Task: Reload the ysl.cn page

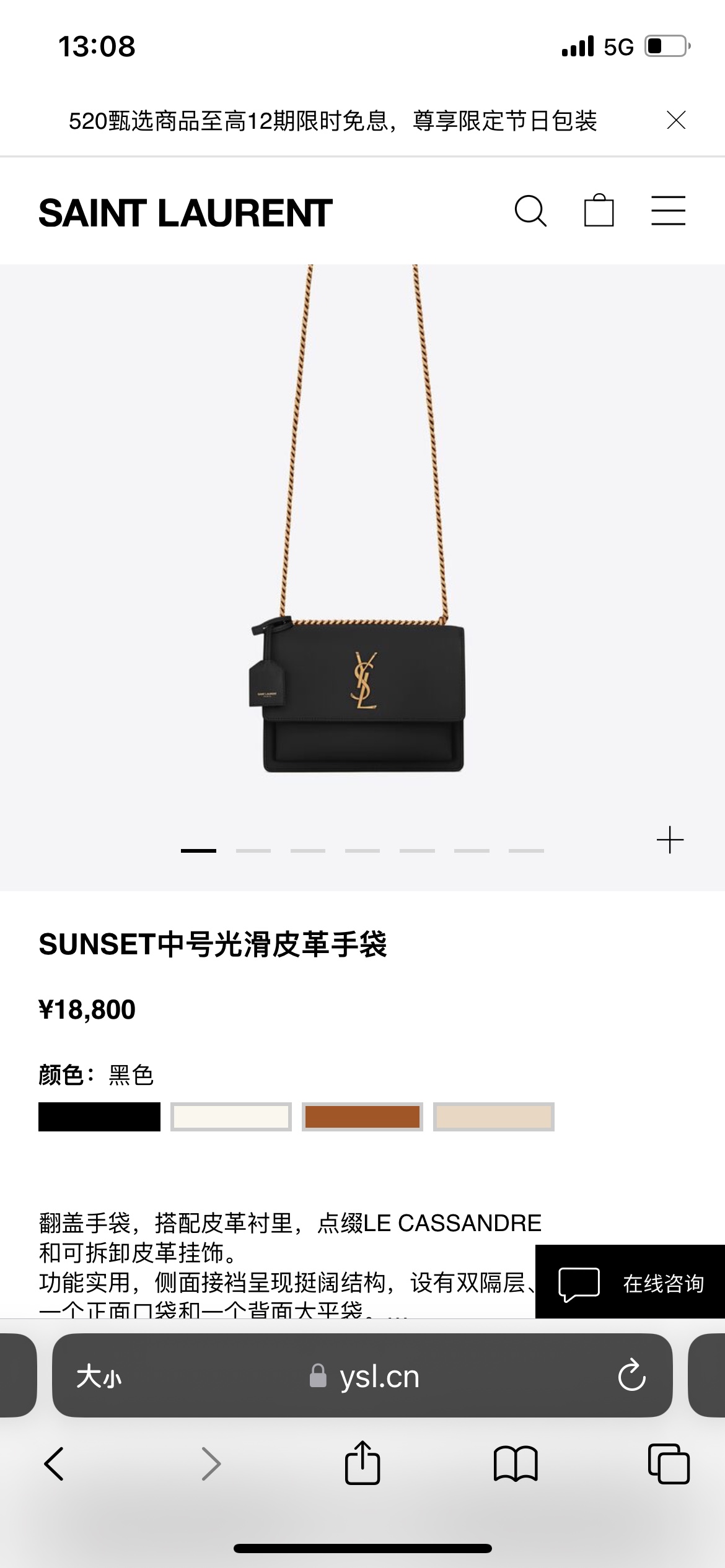Action: (631, 1376)
